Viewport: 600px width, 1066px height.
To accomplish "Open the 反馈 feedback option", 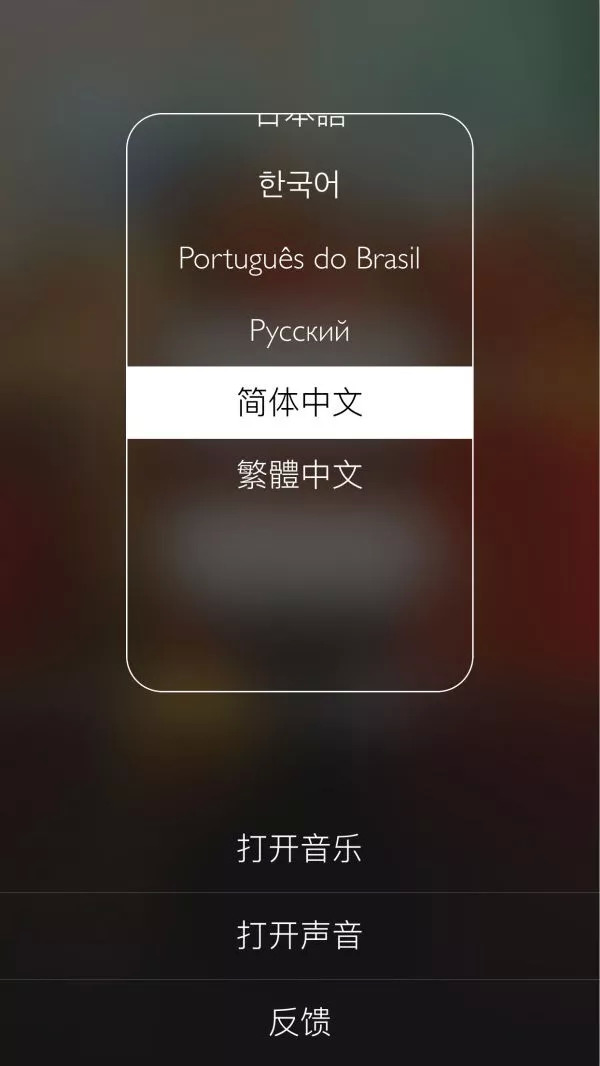I will click(x=299, y=1022).
